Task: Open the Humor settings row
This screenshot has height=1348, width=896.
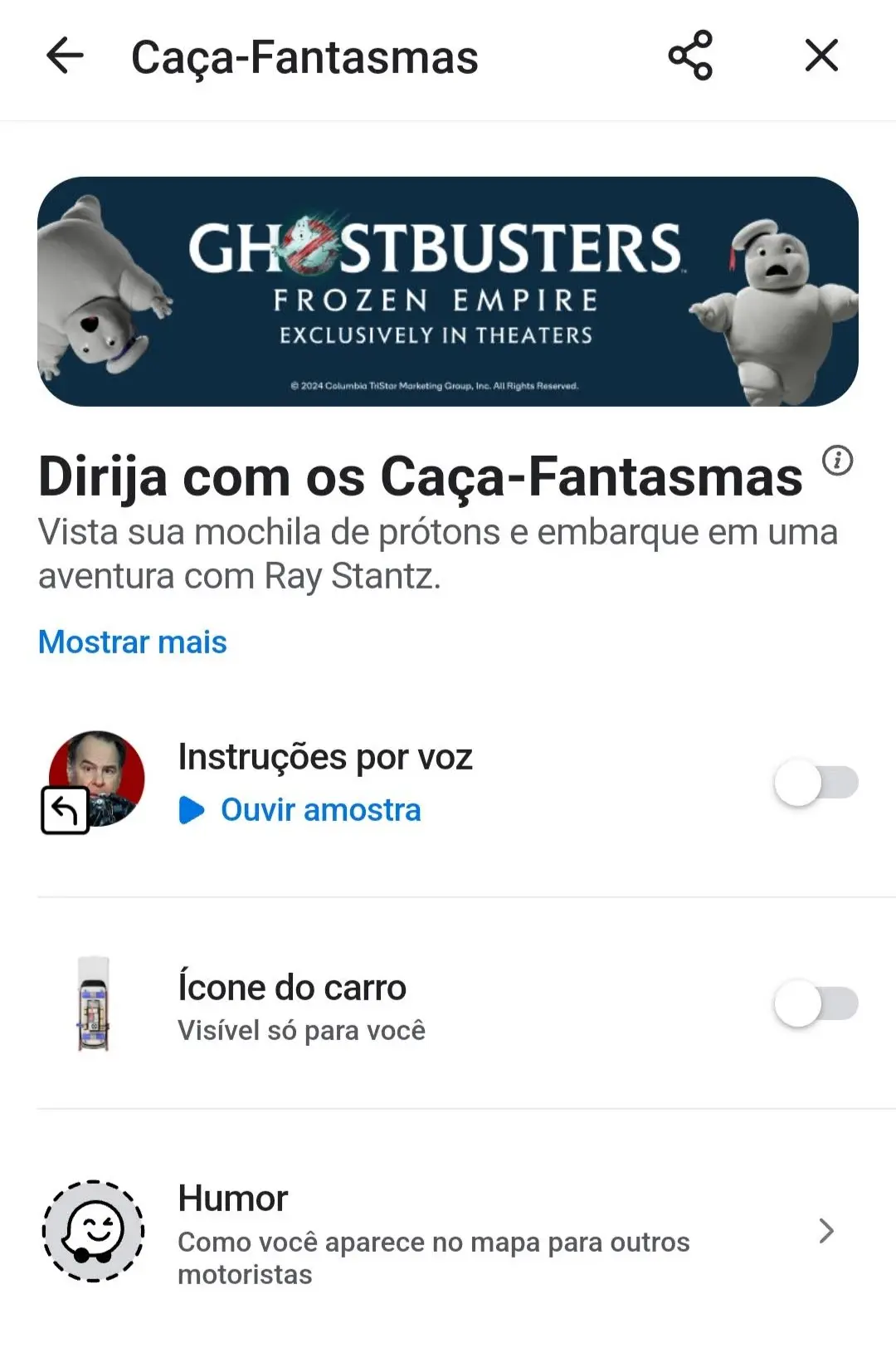Action: click(x=448, y=1232)
